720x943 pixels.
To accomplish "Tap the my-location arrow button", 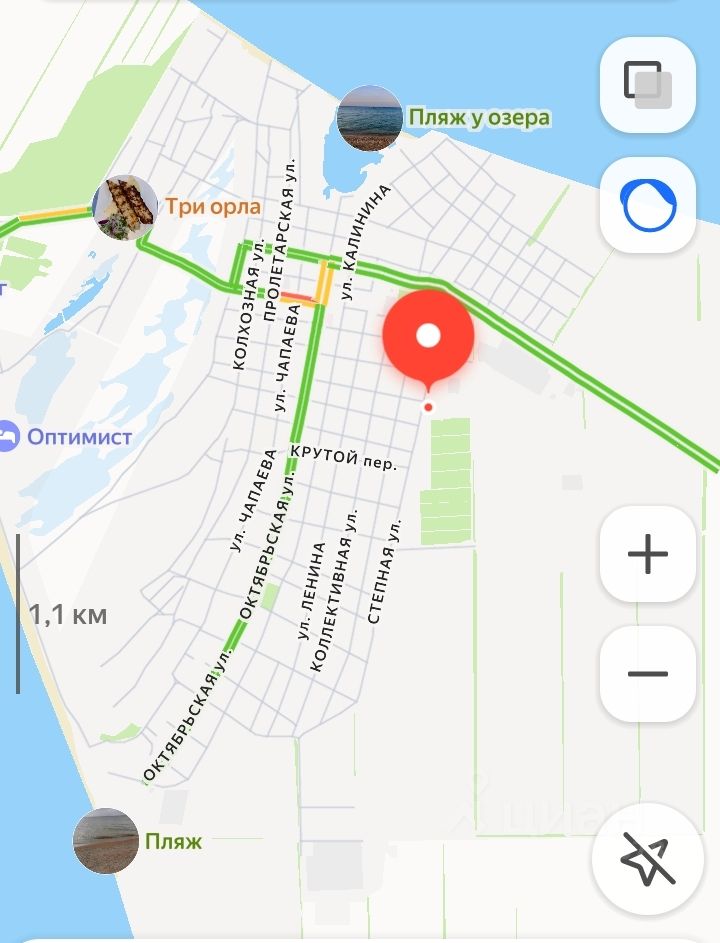I will (x=647, y=860).
